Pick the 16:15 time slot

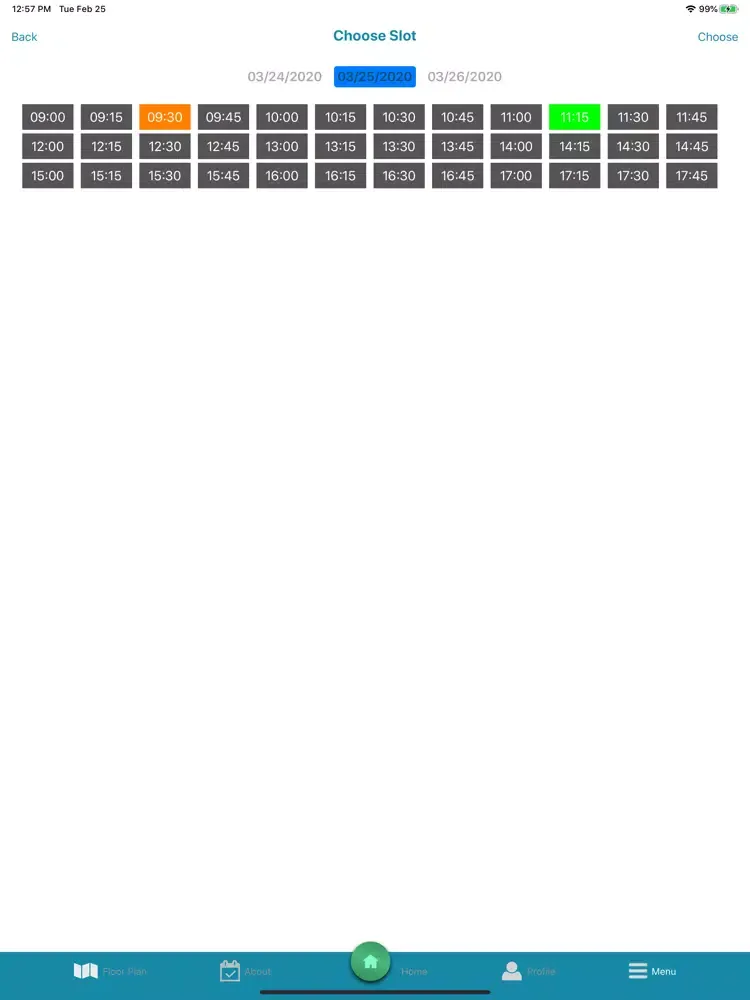(340, 176)
